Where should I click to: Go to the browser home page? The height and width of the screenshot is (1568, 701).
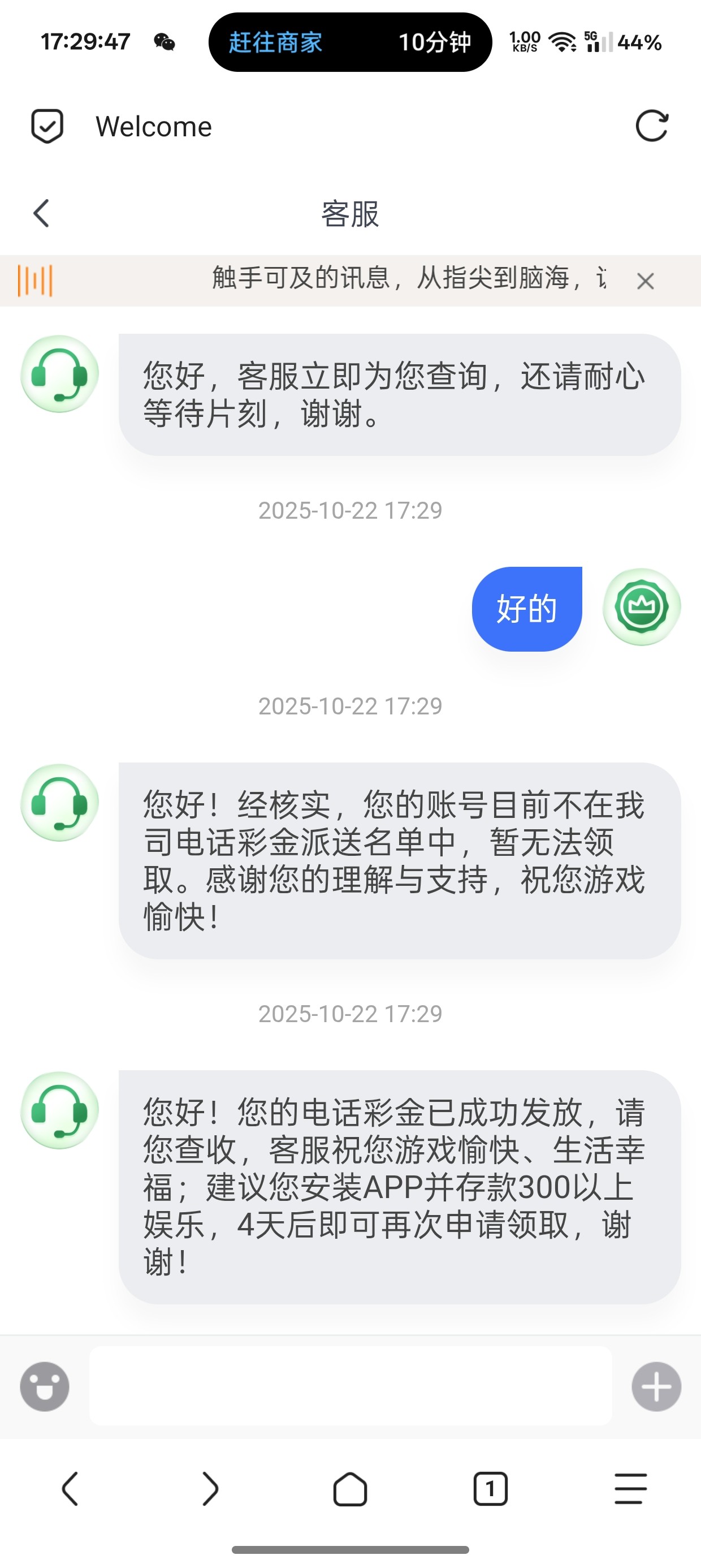coord(350,1489)
